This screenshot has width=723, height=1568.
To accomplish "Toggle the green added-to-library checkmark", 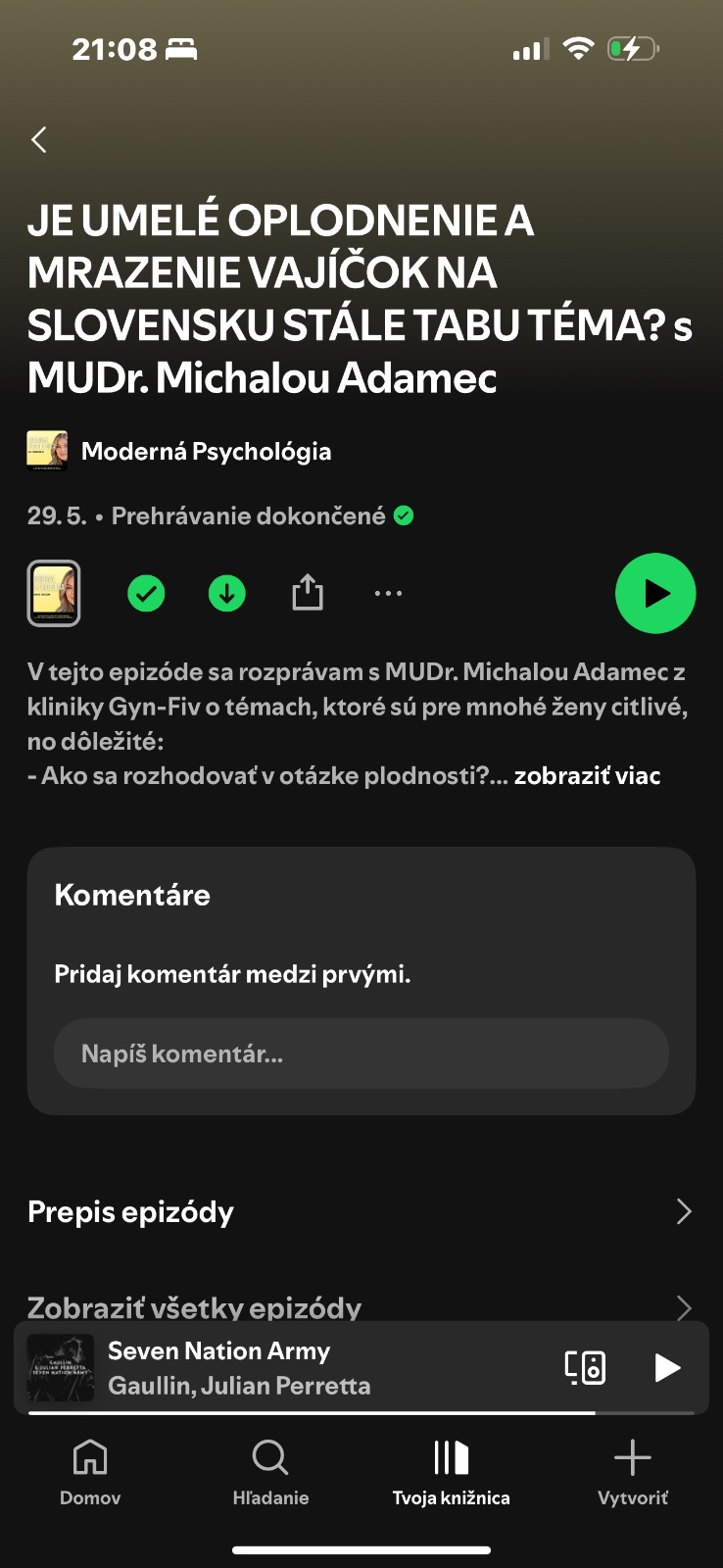I will coord(146,593).
